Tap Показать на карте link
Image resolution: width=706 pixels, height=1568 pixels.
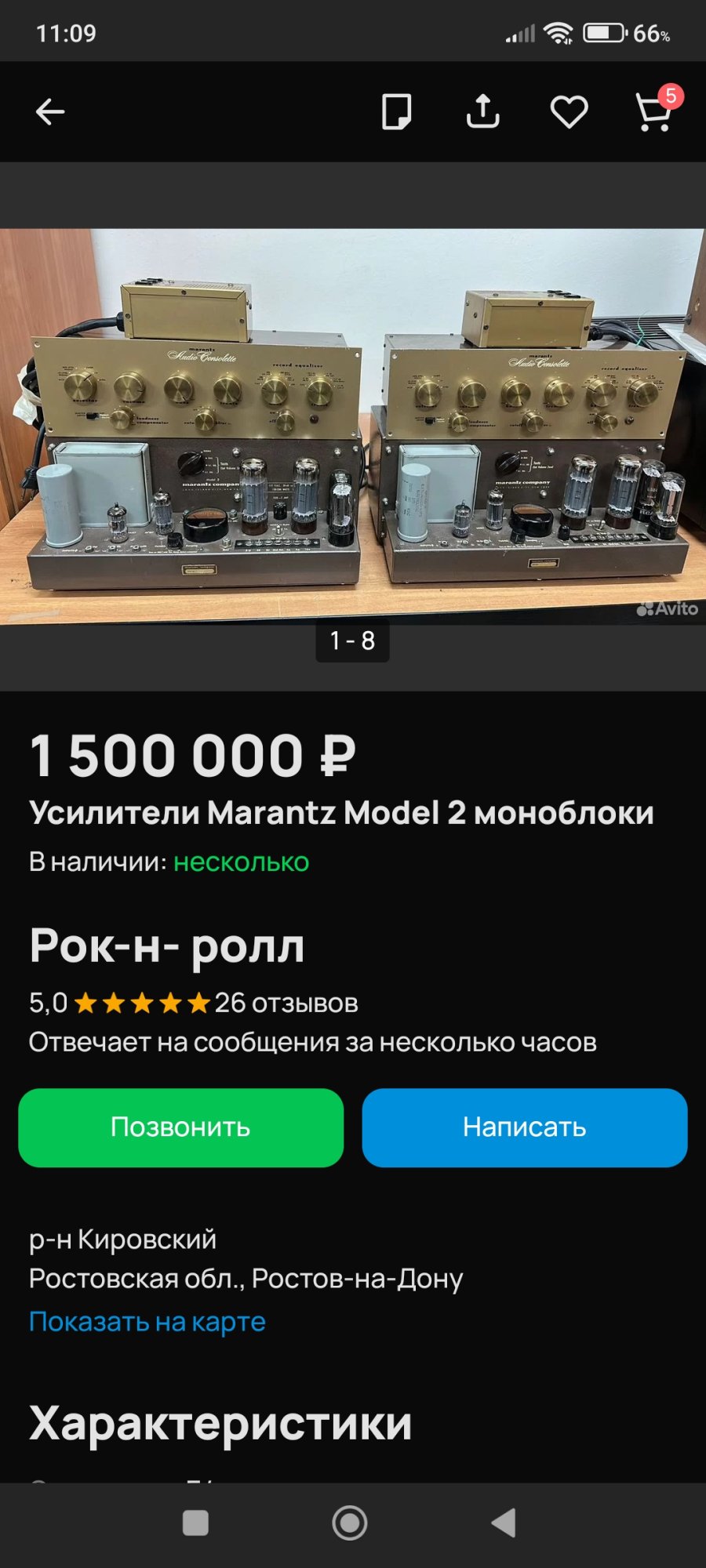147,1321
